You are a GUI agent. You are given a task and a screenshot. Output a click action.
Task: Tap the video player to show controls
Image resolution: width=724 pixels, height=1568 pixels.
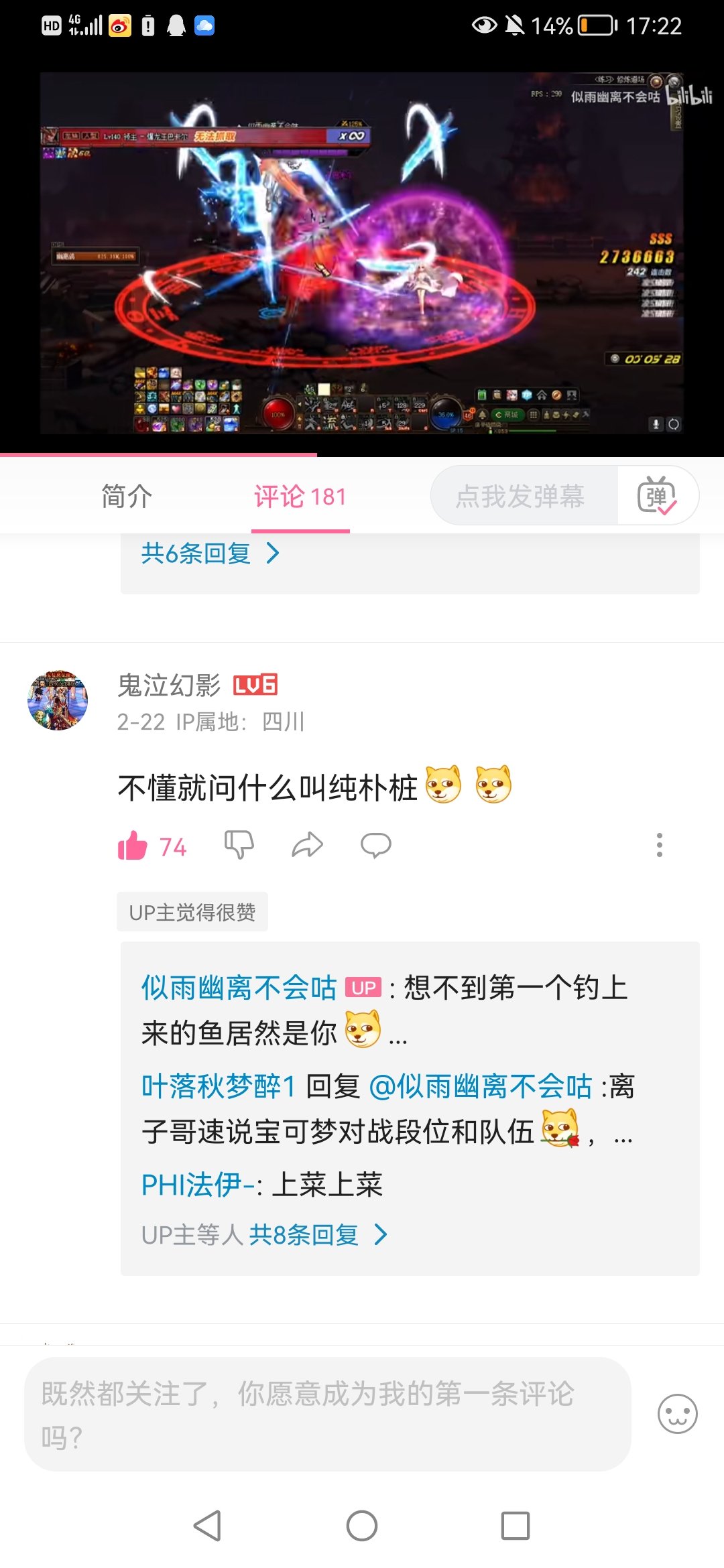(x=362, y=255)
